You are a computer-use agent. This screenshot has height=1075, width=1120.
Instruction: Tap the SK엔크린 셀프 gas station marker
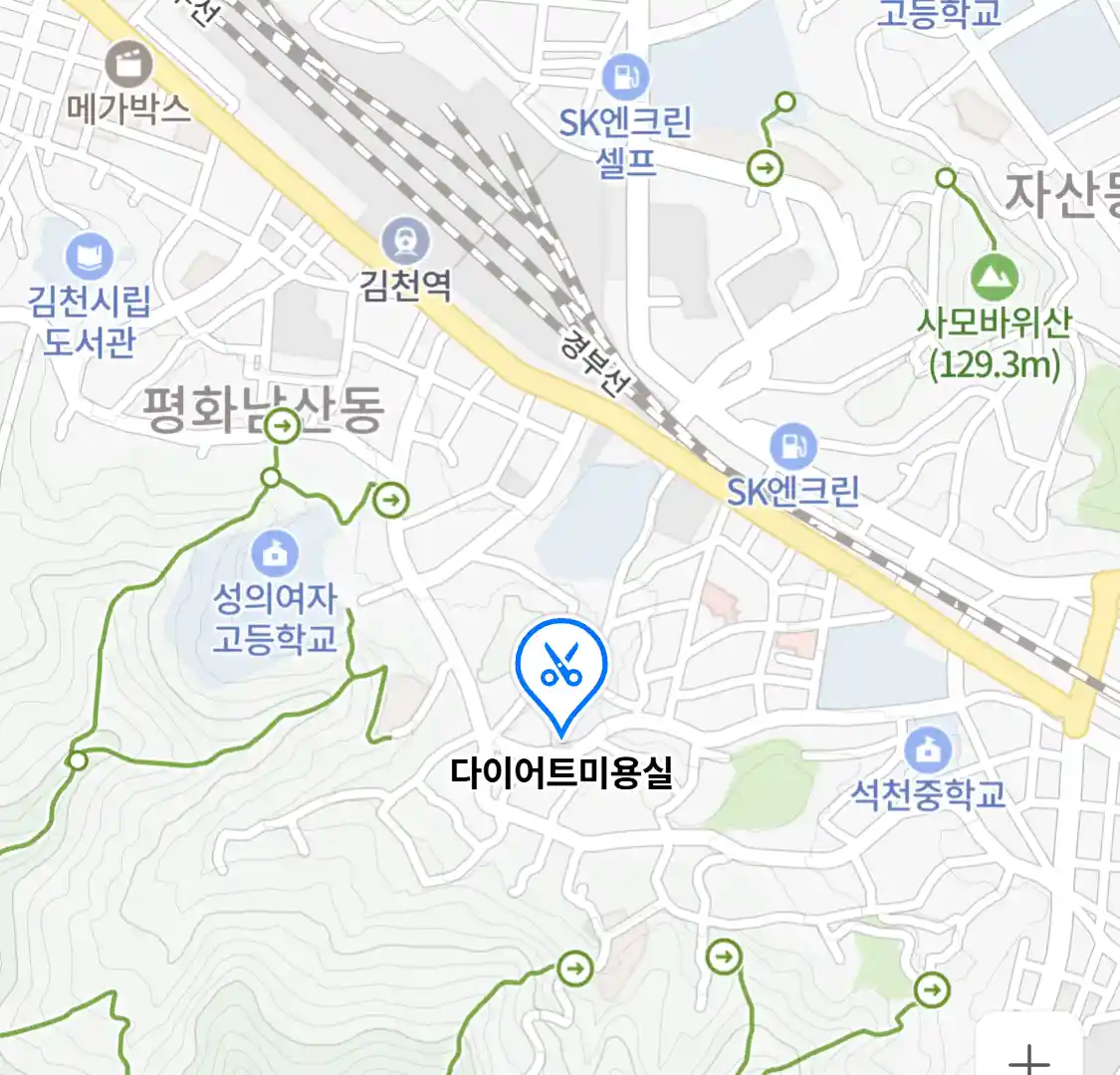click(x=625, y=77)
